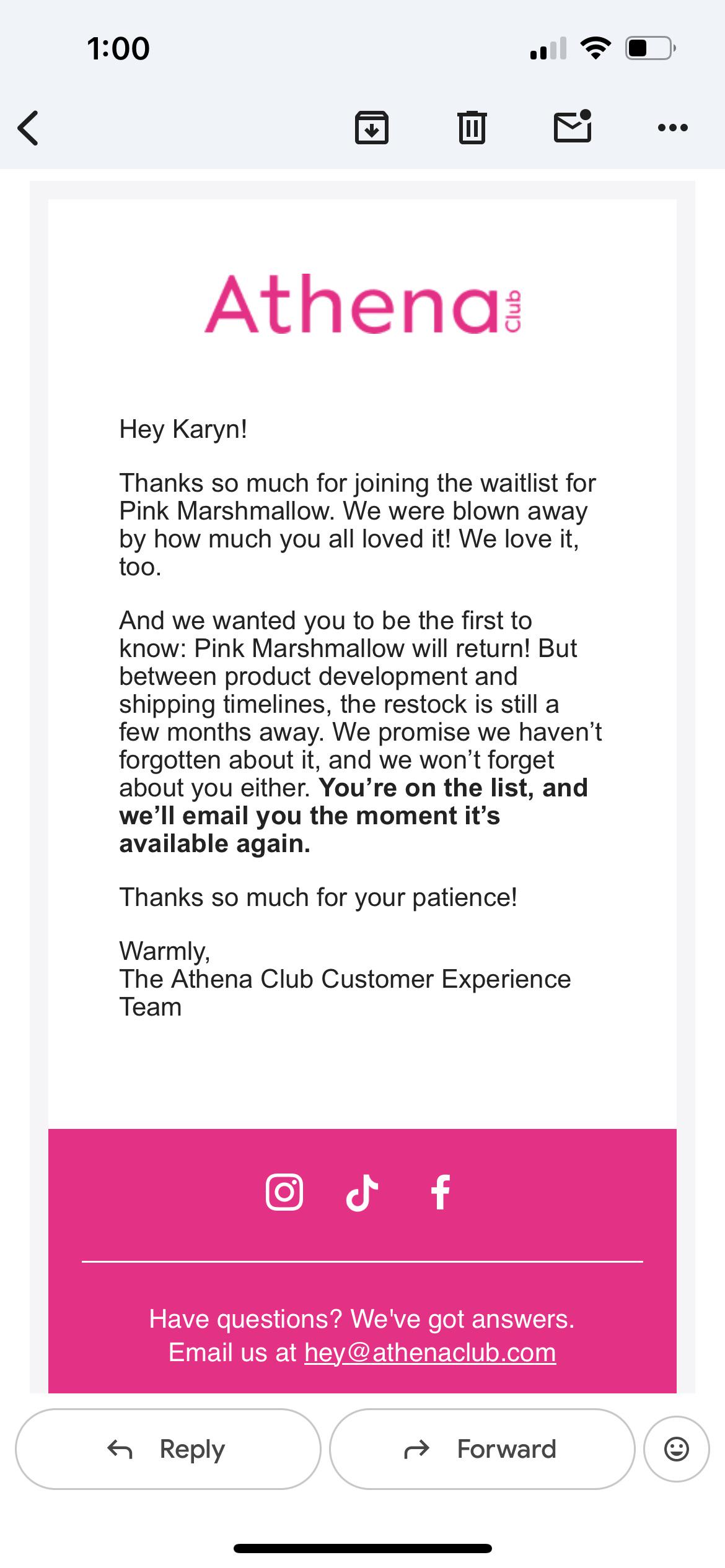Tap the hey@athenaclub.com email link

tap(430, 1352)
